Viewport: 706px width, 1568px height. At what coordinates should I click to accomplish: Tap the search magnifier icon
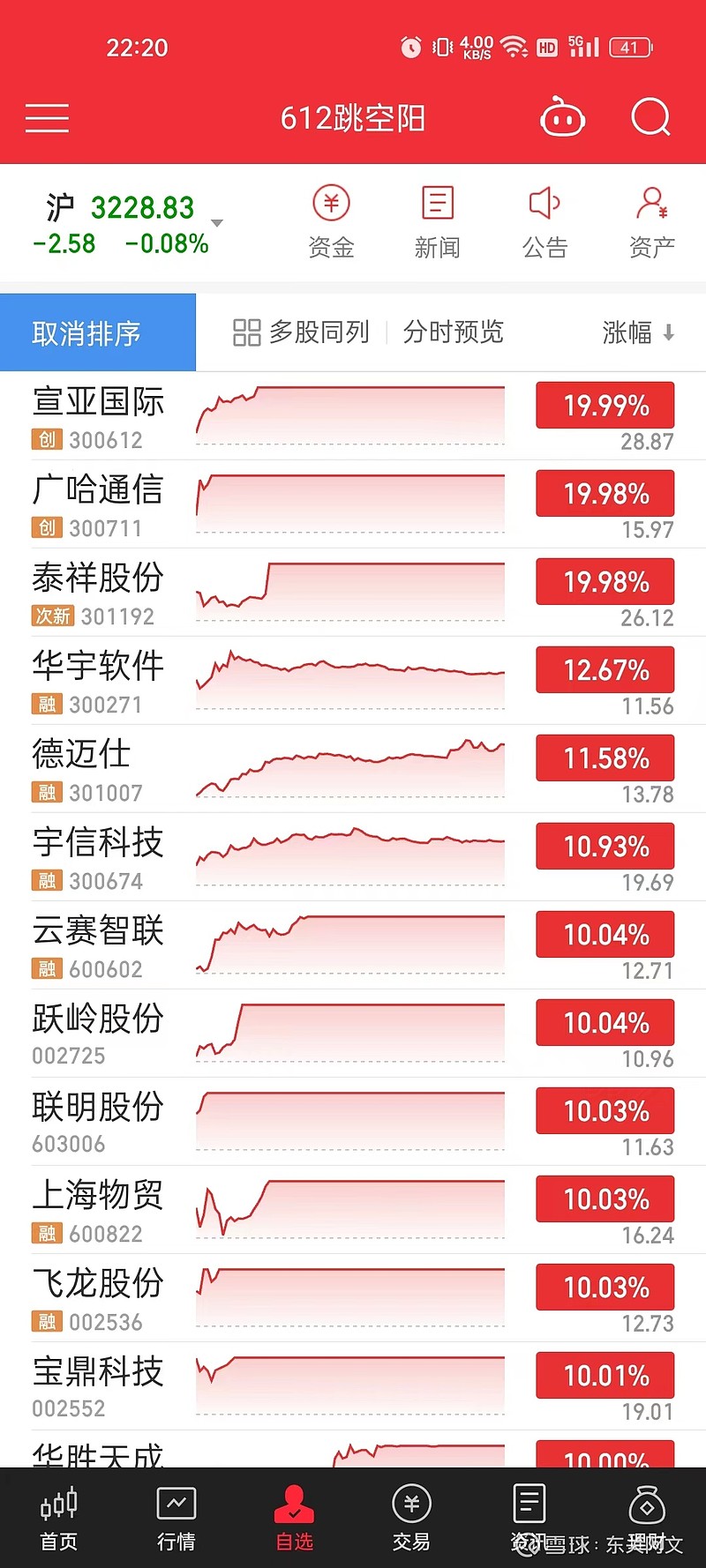[651, 117]
